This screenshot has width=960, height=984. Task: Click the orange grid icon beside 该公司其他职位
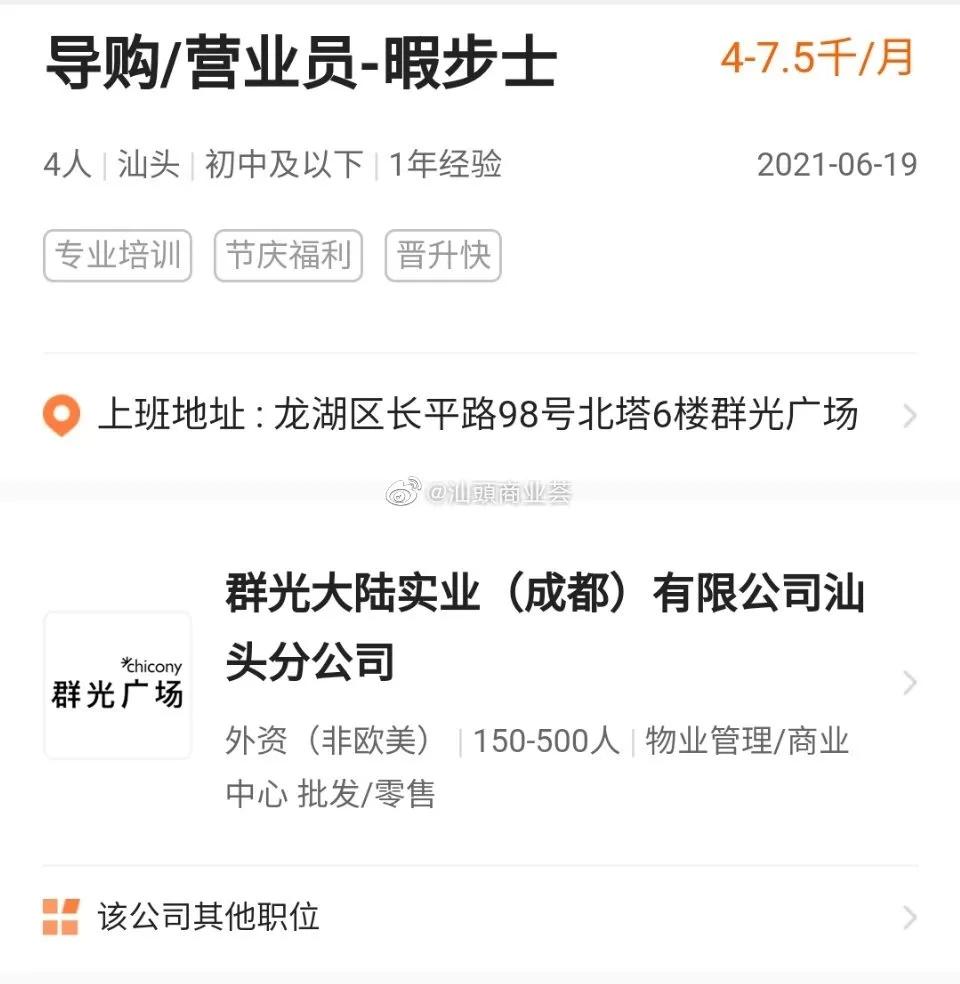coord(60,916)
